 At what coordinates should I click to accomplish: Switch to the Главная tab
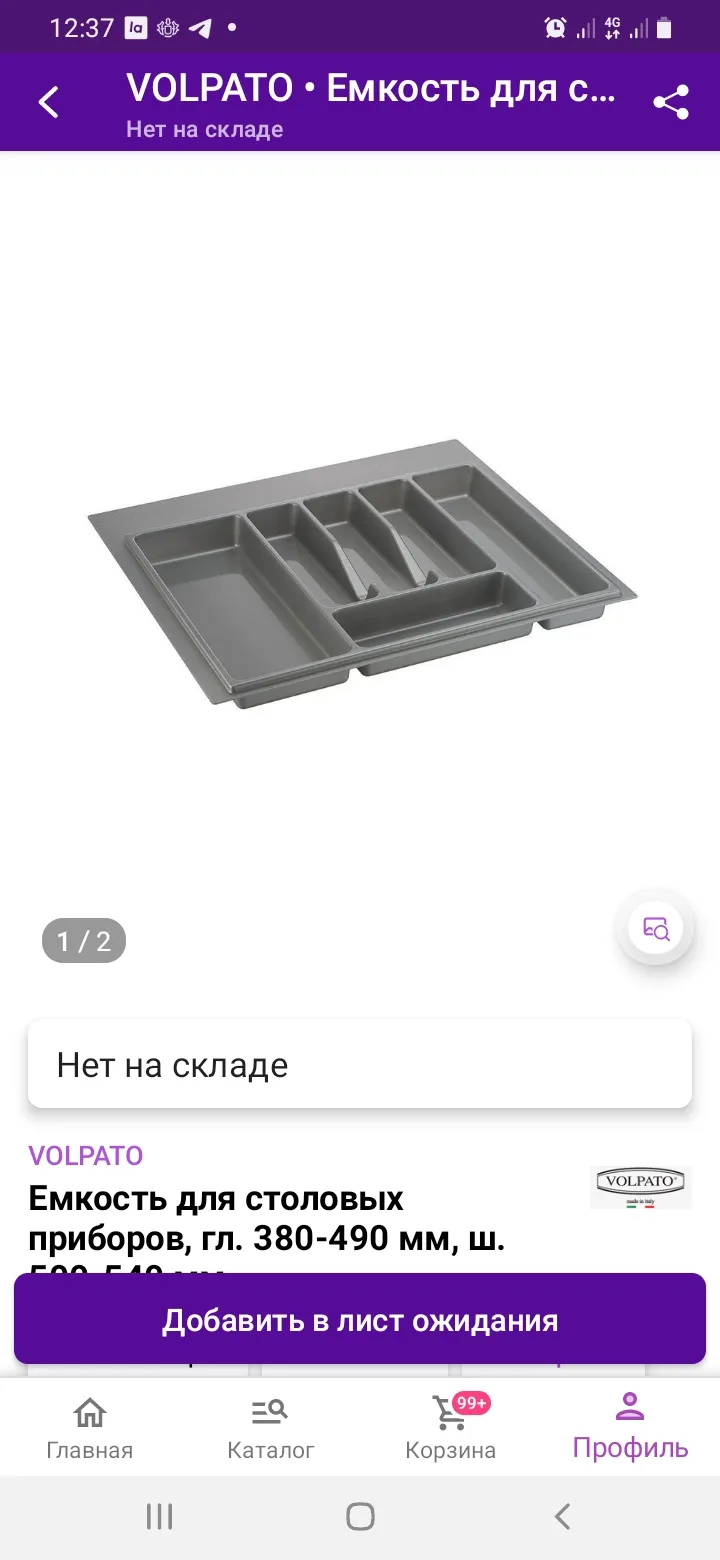coord(90,1428)
